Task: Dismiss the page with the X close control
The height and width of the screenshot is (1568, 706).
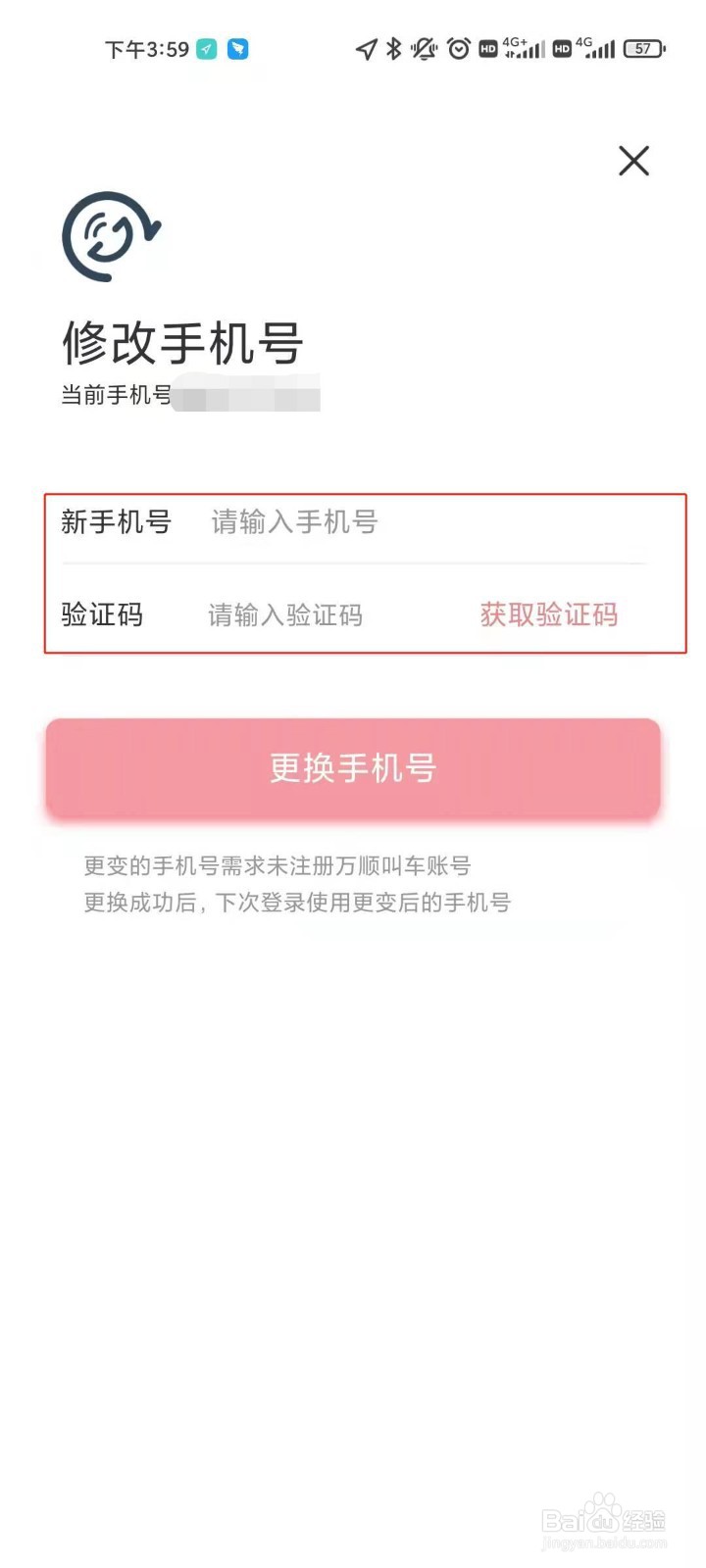Action: (x=633, y=162)
